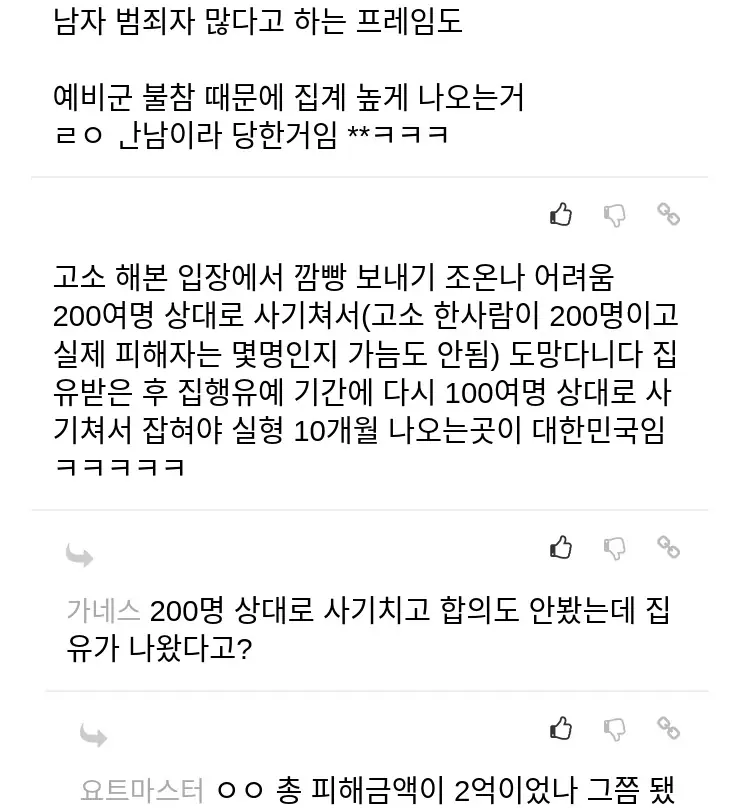740x808 pixels.
Task: Downvote the comment starting with 고소 해본 입장에서
Action: (615, 214)
